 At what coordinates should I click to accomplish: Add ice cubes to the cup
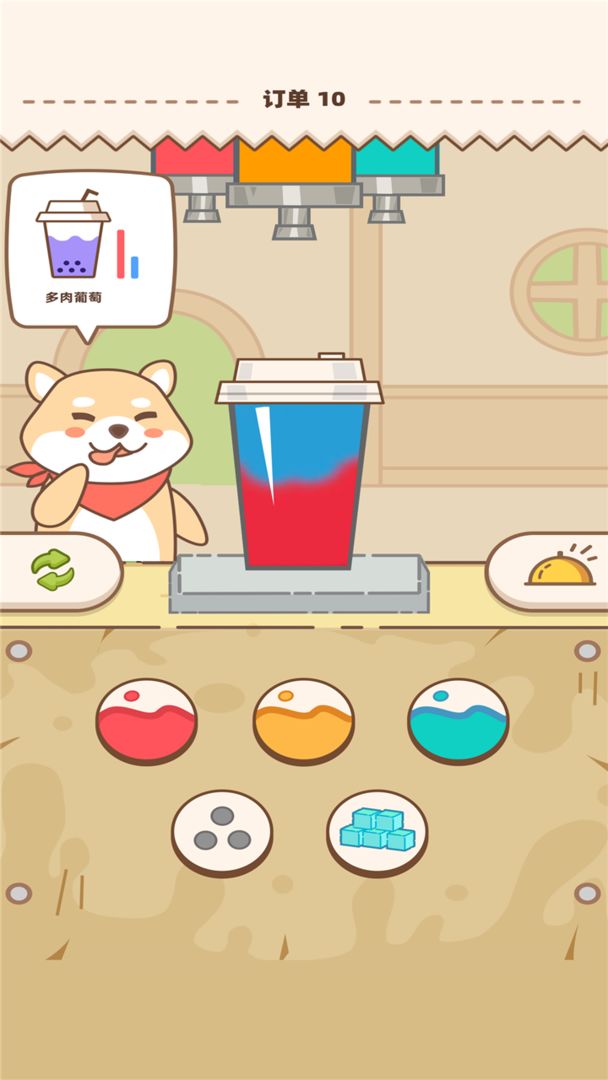[x=377, y=833]
